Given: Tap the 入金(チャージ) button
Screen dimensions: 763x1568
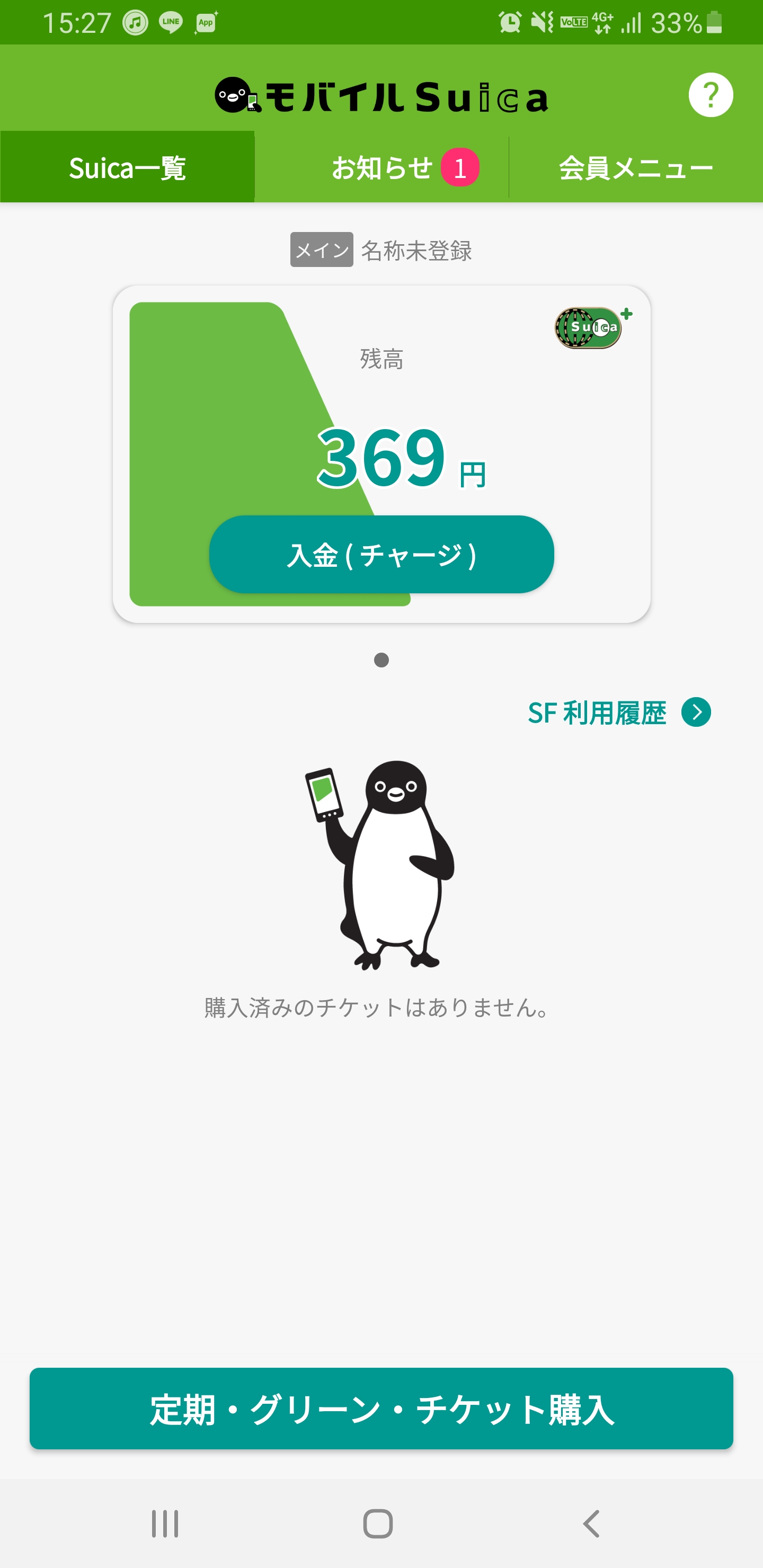Looking at the screenshot, I should [x=382, y=554].
